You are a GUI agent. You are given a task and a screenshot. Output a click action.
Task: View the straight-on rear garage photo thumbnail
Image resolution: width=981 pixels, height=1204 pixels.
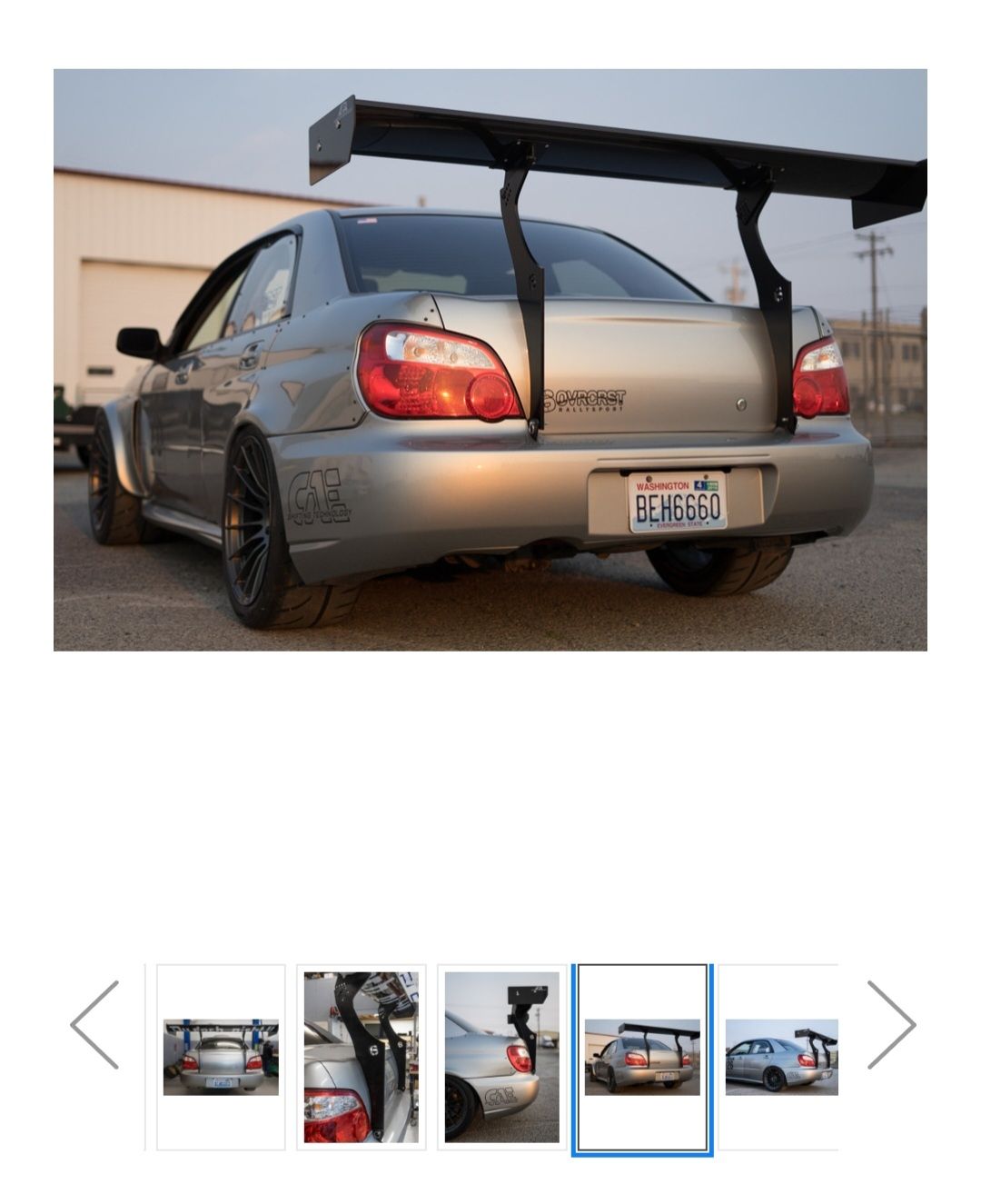pyautogui.click(x=221, y=1057)
